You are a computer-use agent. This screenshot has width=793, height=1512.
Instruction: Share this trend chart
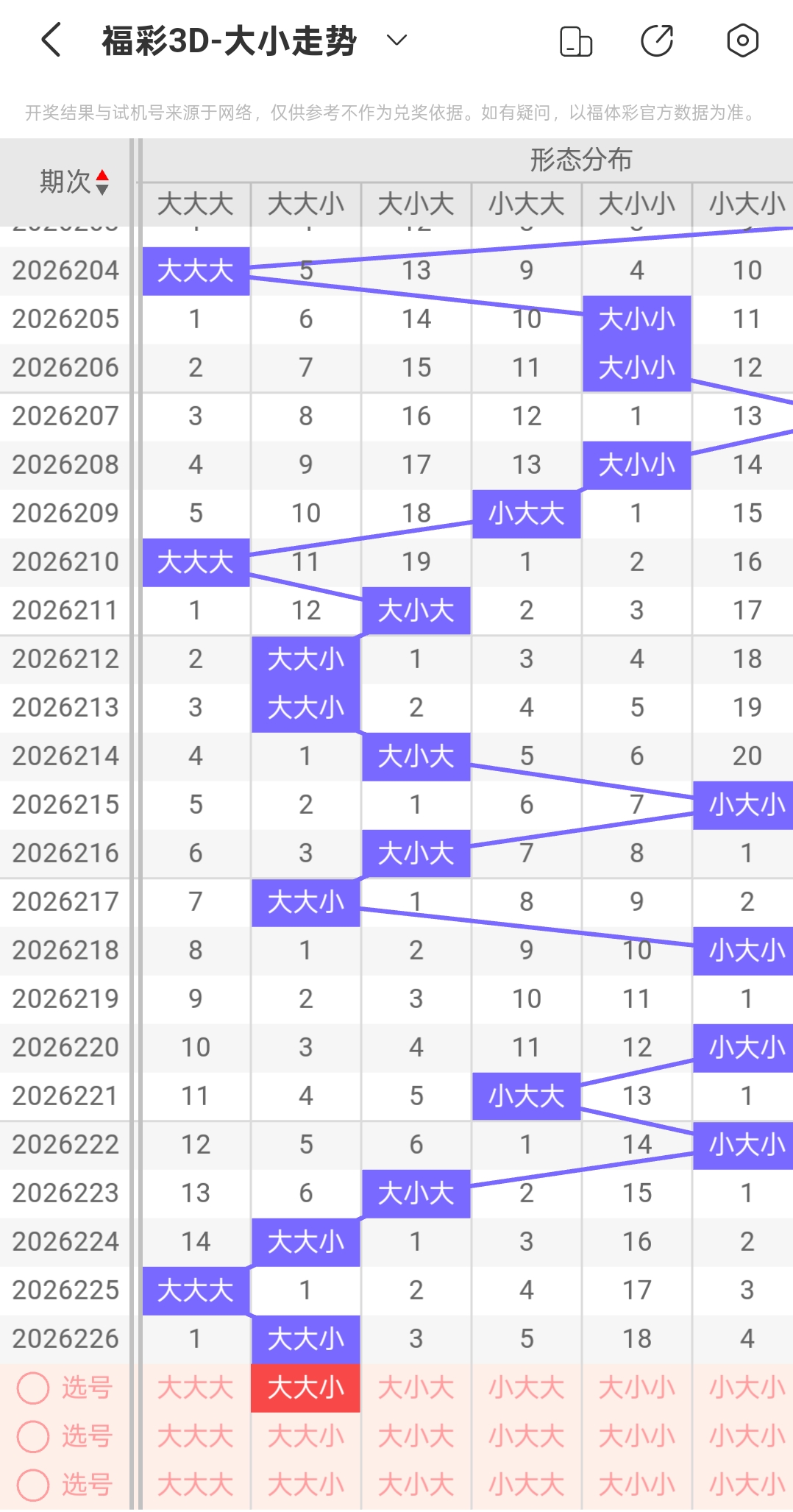click(657, 40)
